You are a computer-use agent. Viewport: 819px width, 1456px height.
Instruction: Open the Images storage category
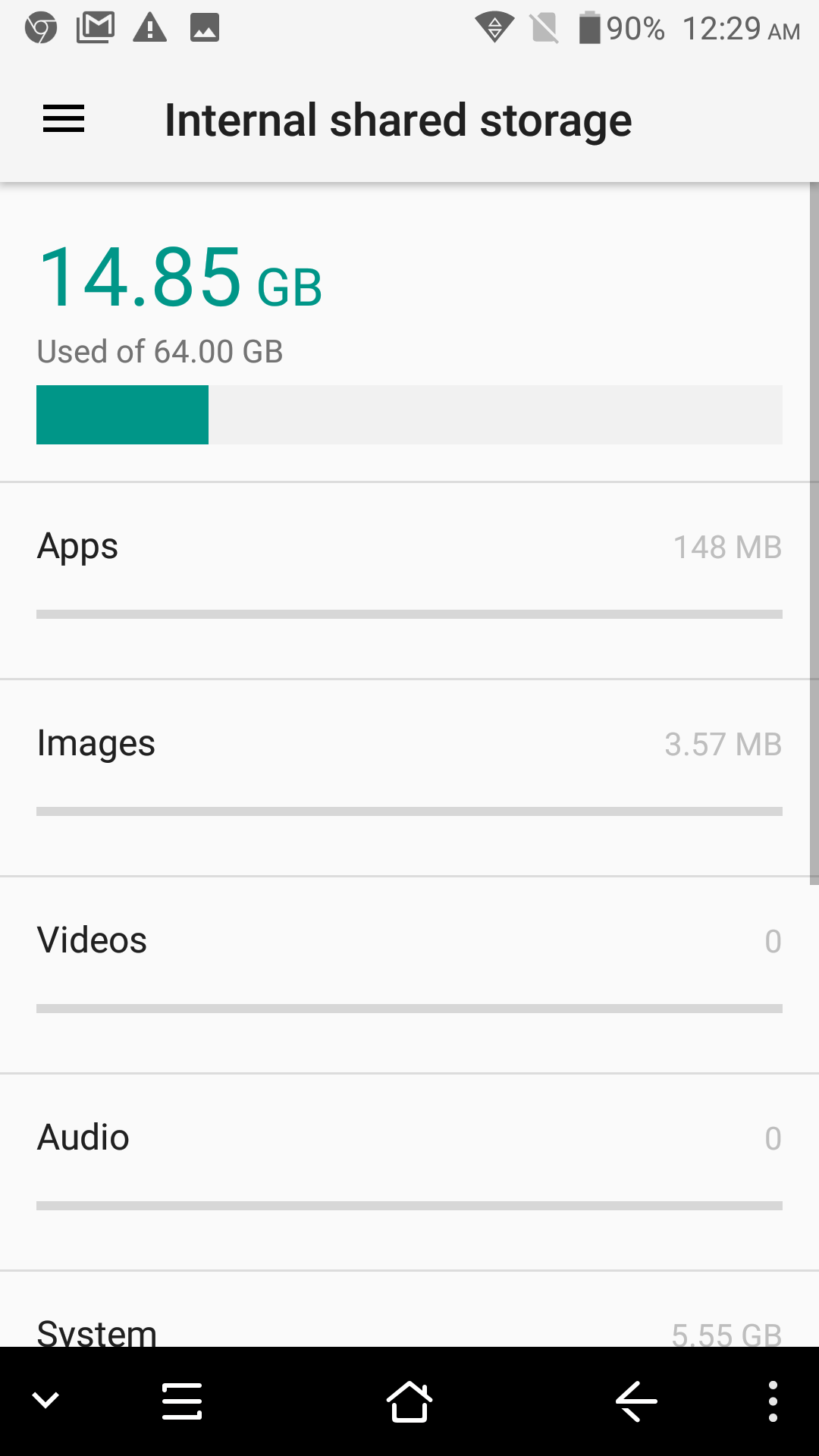[409, 778]
